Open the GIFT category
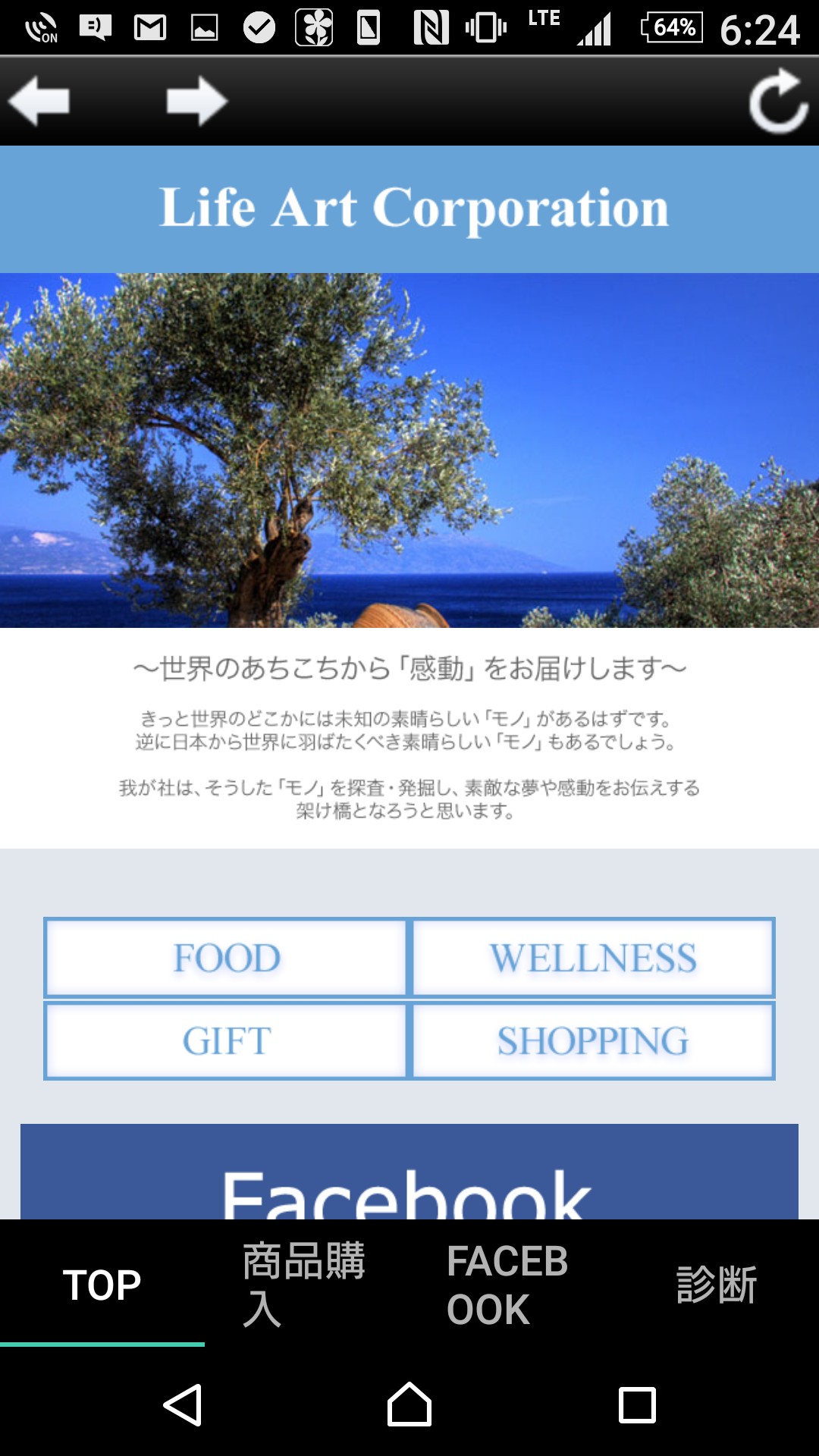The width and height of the screenshot is (819, 1456). [226, 1041]
